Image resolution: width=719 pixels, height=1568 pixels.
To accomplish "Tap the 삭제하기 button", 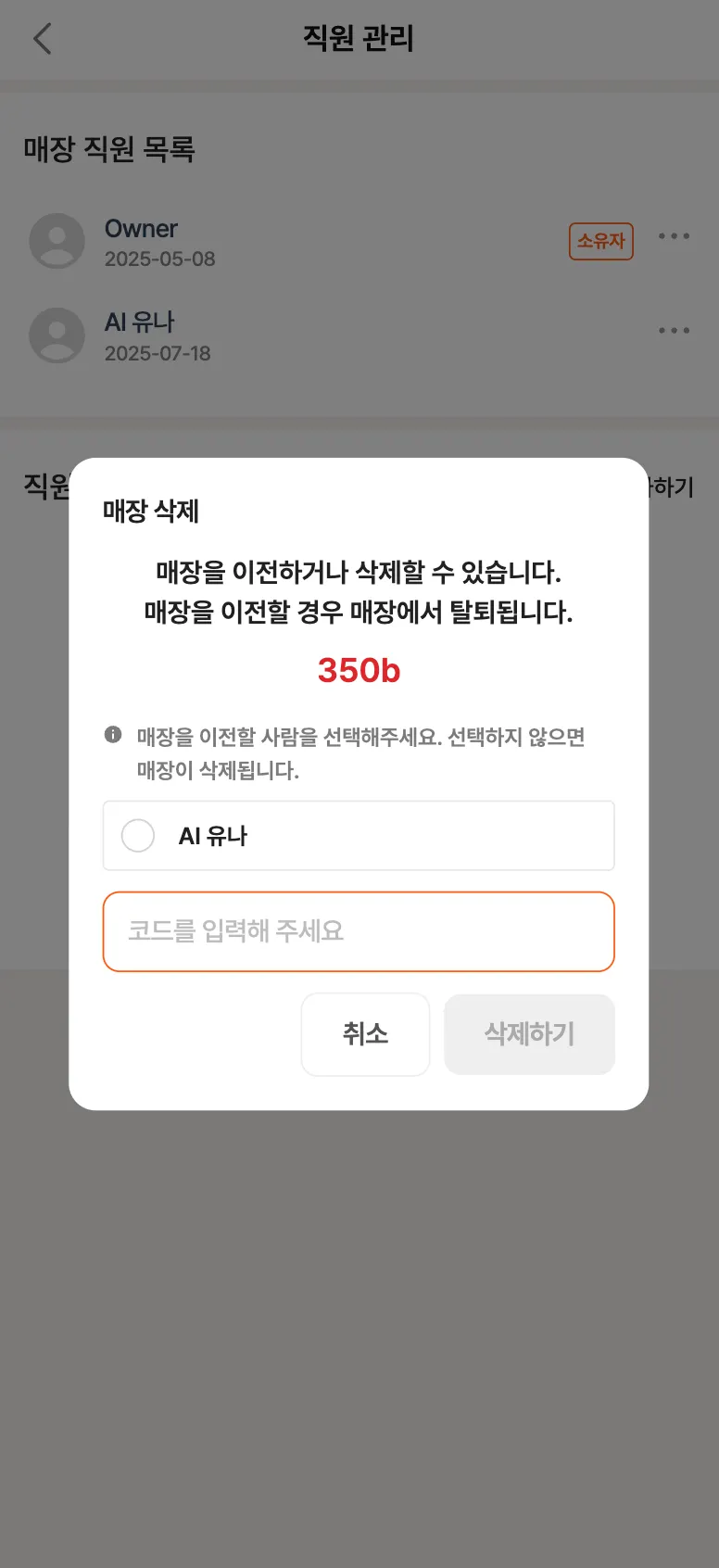I will [x=529, y=1034].
